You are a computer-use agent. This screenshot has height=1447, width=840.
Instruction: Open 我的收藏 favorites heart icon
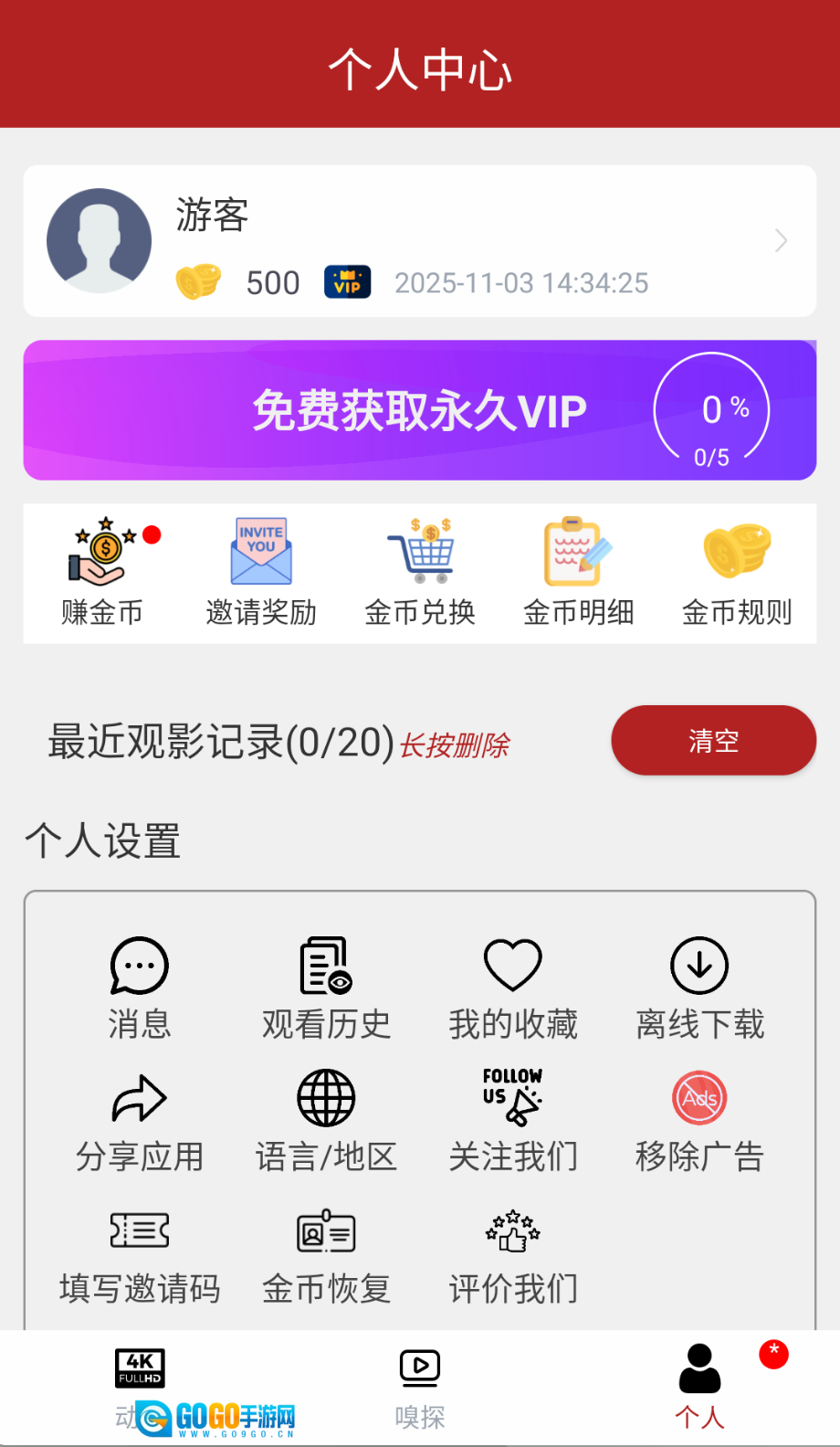(x=512, y=987)
